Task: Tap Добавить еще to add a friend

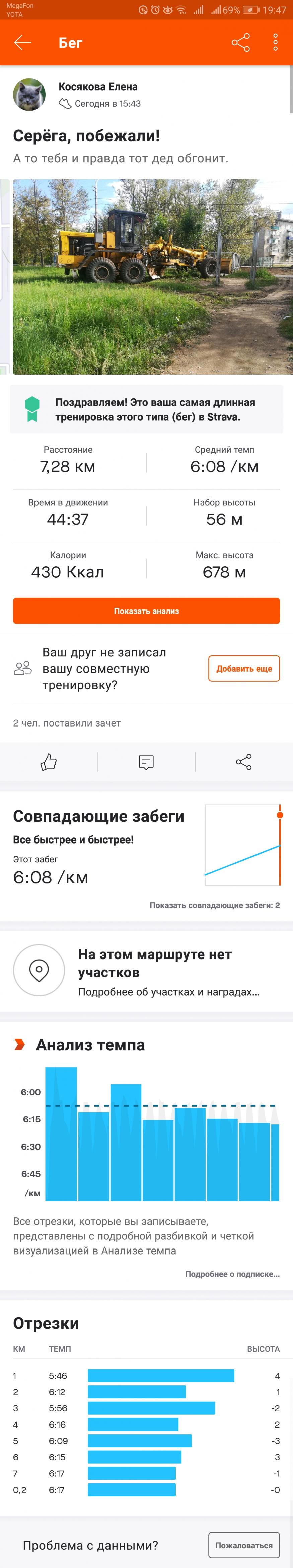Action: click(244, 669)
